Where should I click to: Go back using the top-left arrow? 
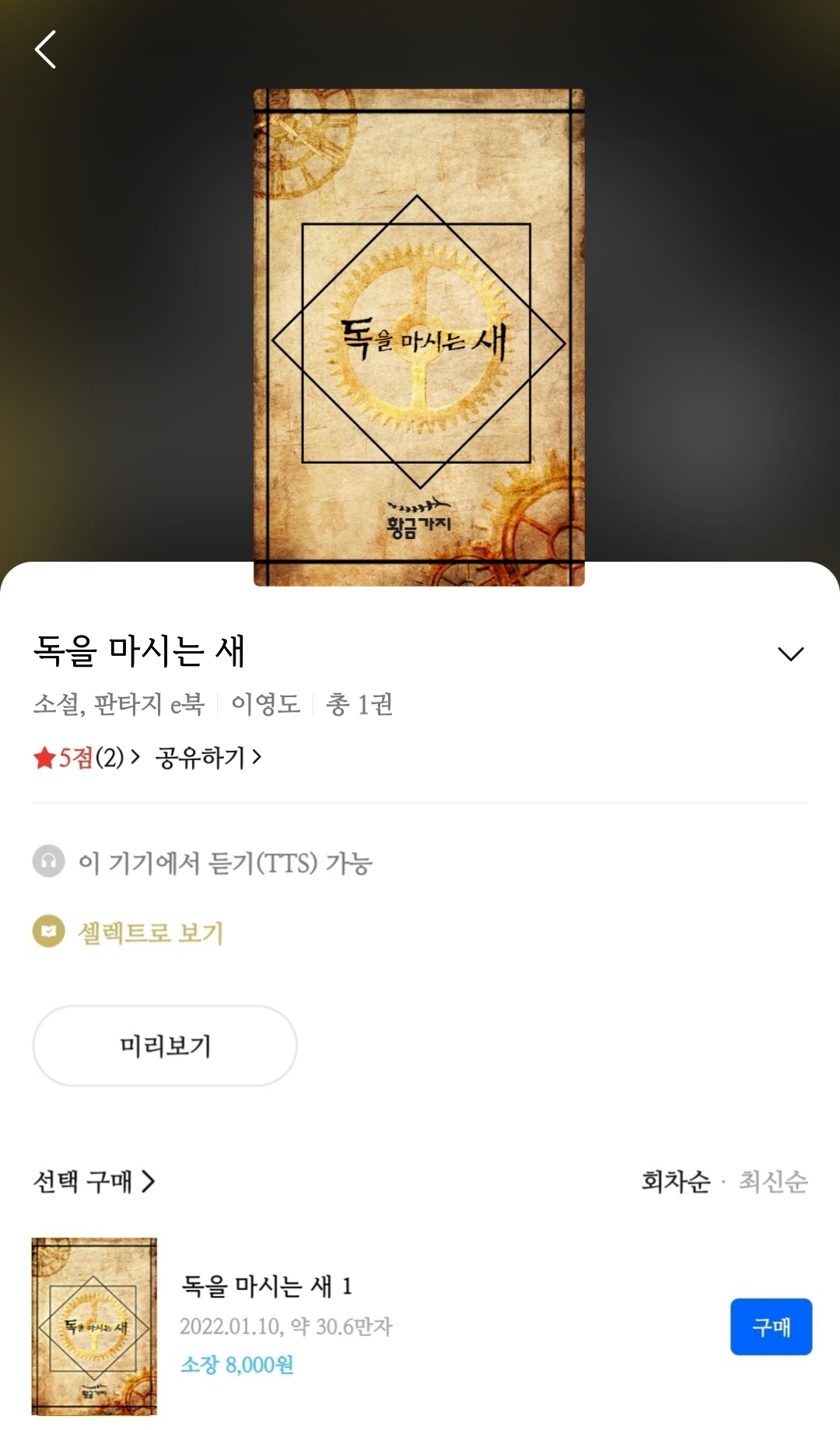coord(45,50)
